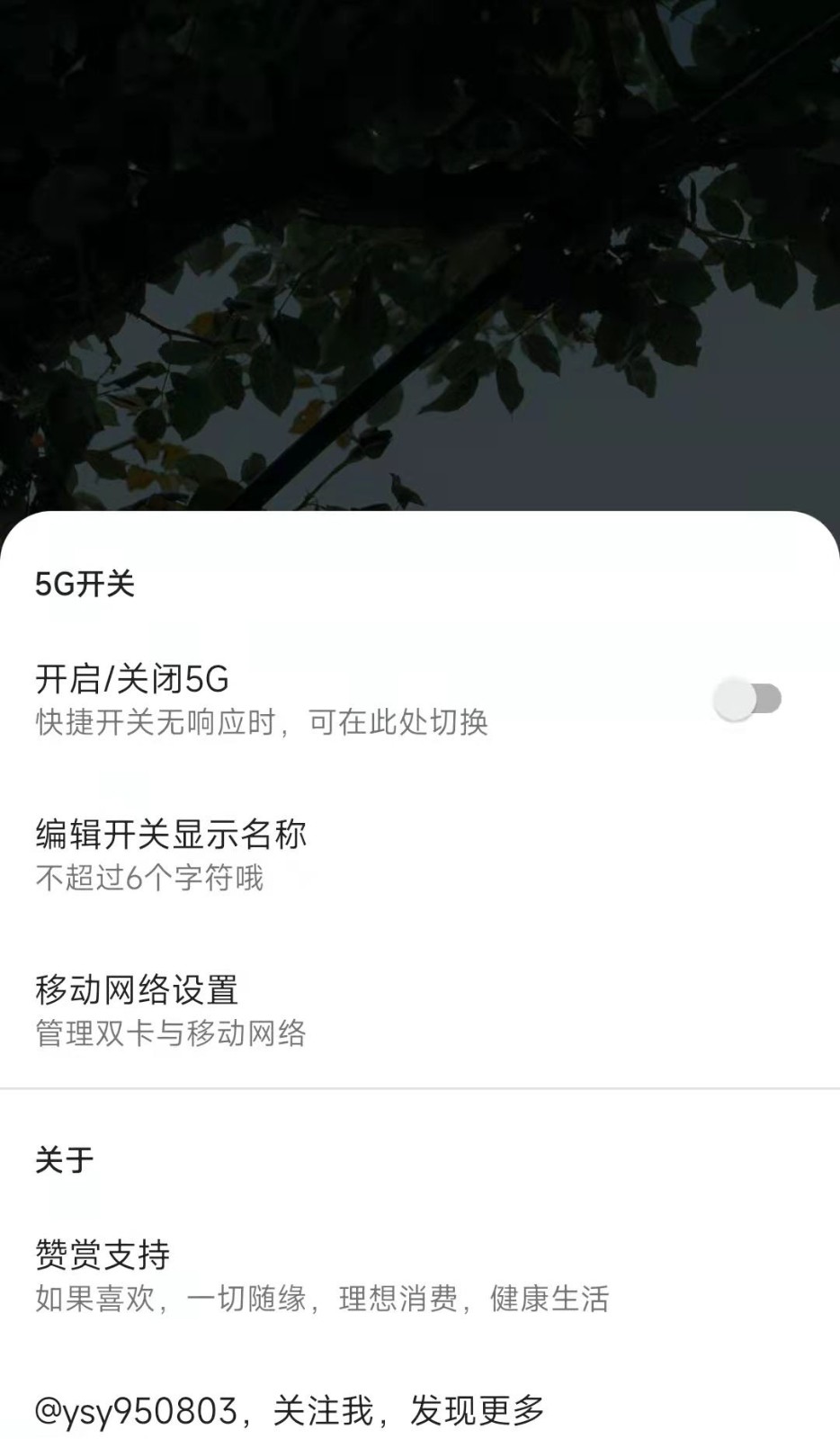Image resolution: width=840 pixels, height=1439 pixels.
Task: Tap 管理双卡与移动网络 subtitle text
Action: point(171,1034)
